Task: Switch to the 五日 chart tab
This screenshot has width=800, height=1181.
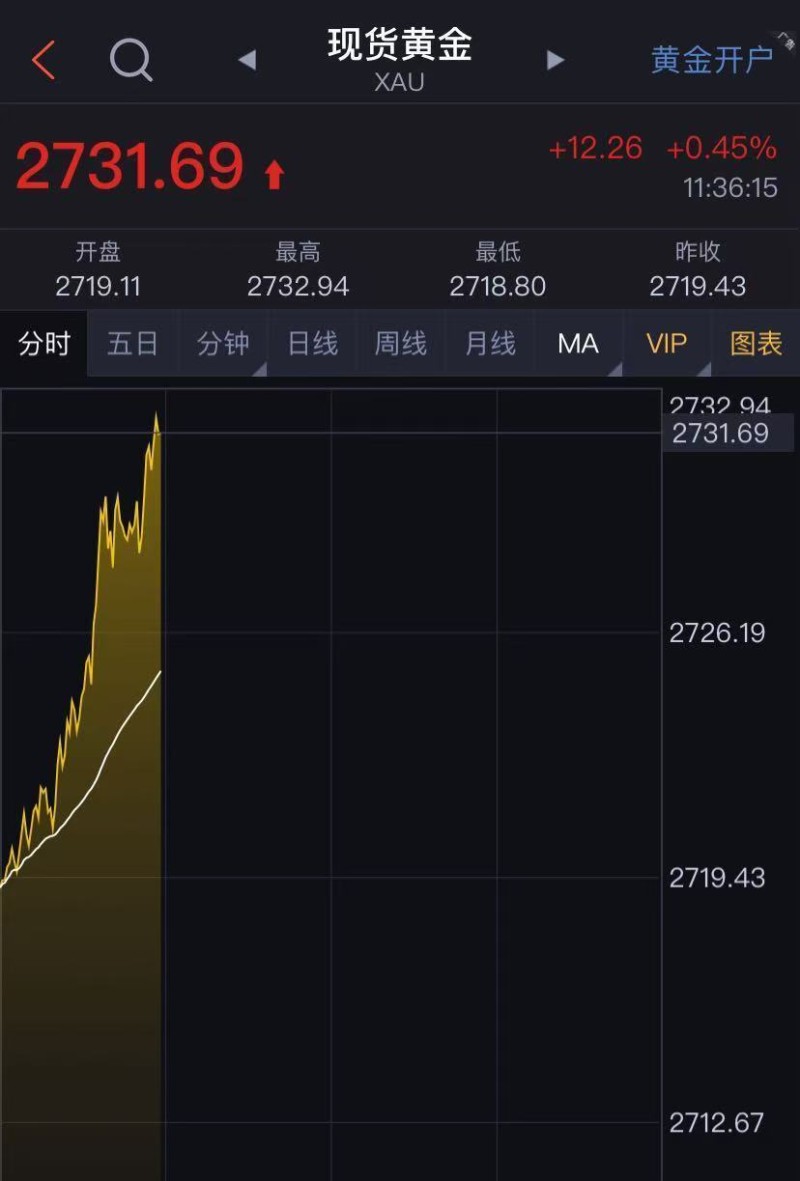Action: point(133,344)
